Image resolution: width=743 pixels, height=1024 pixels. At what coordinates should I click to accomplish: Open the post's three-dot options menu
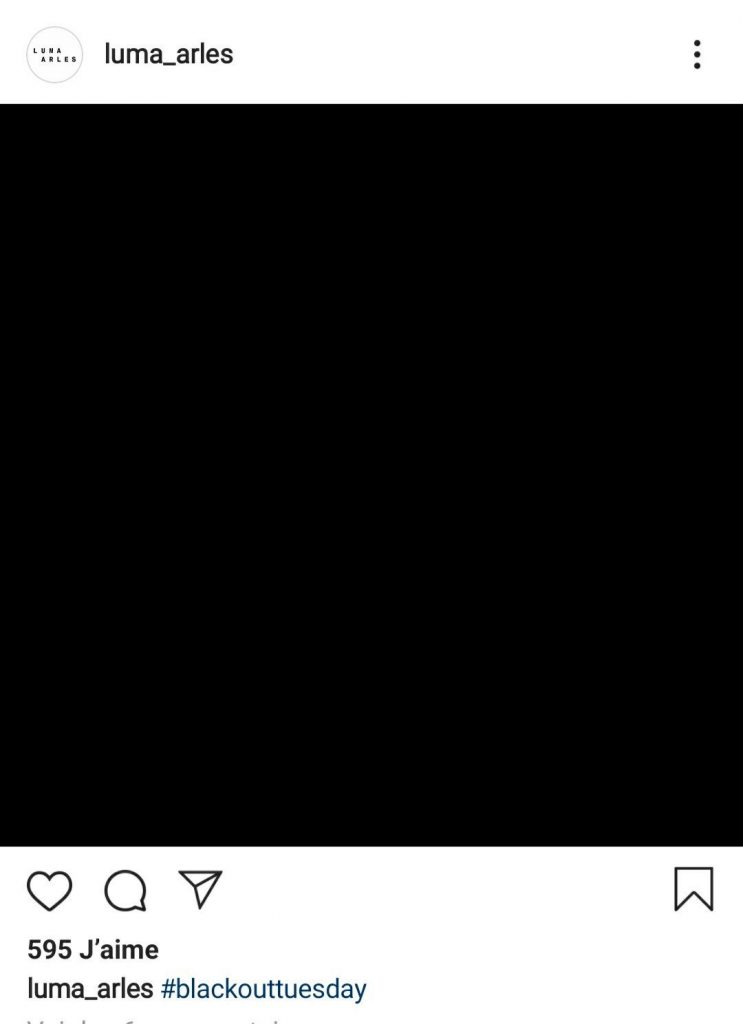click(x=697, y=54)
